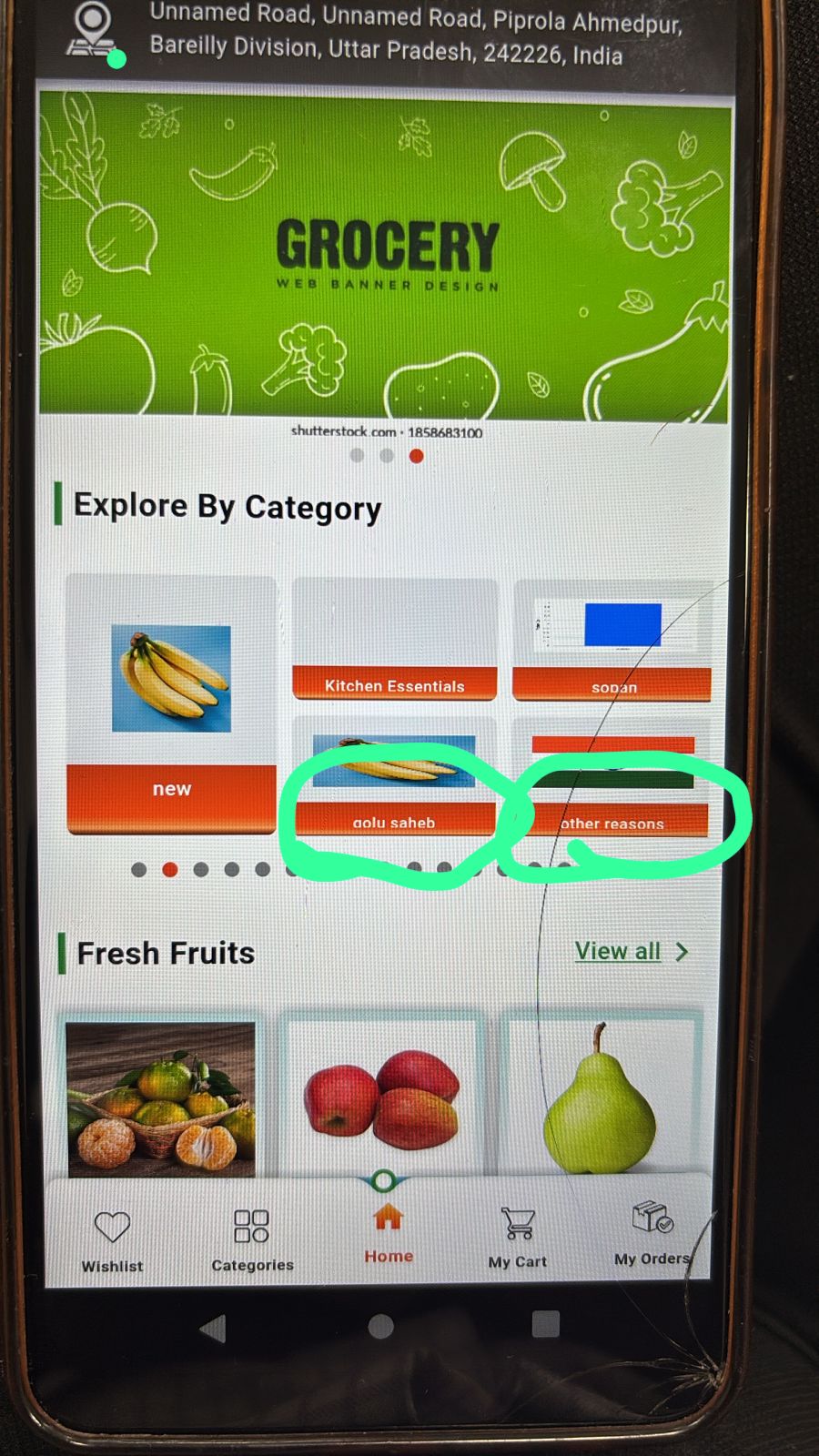
Task: Switch to the Wishlist tab
Action: click(x=112, y=1239)
